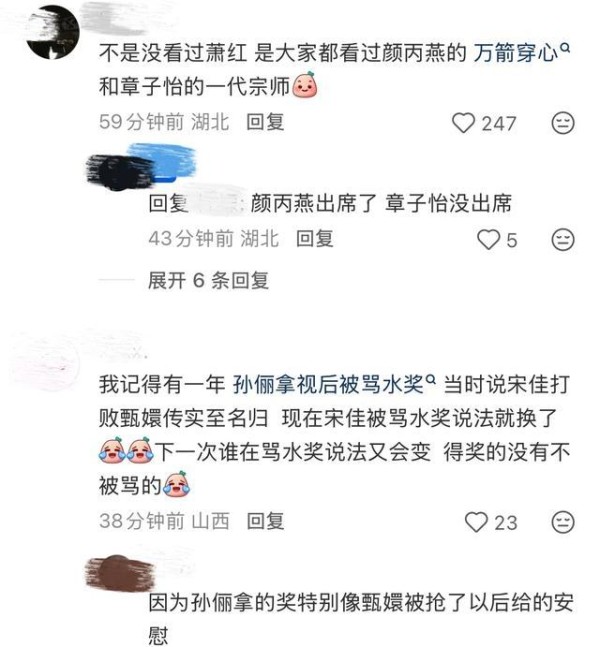Expand 展开 6 条回复
This screenshot has height=647, width=600.
point(208,281)
